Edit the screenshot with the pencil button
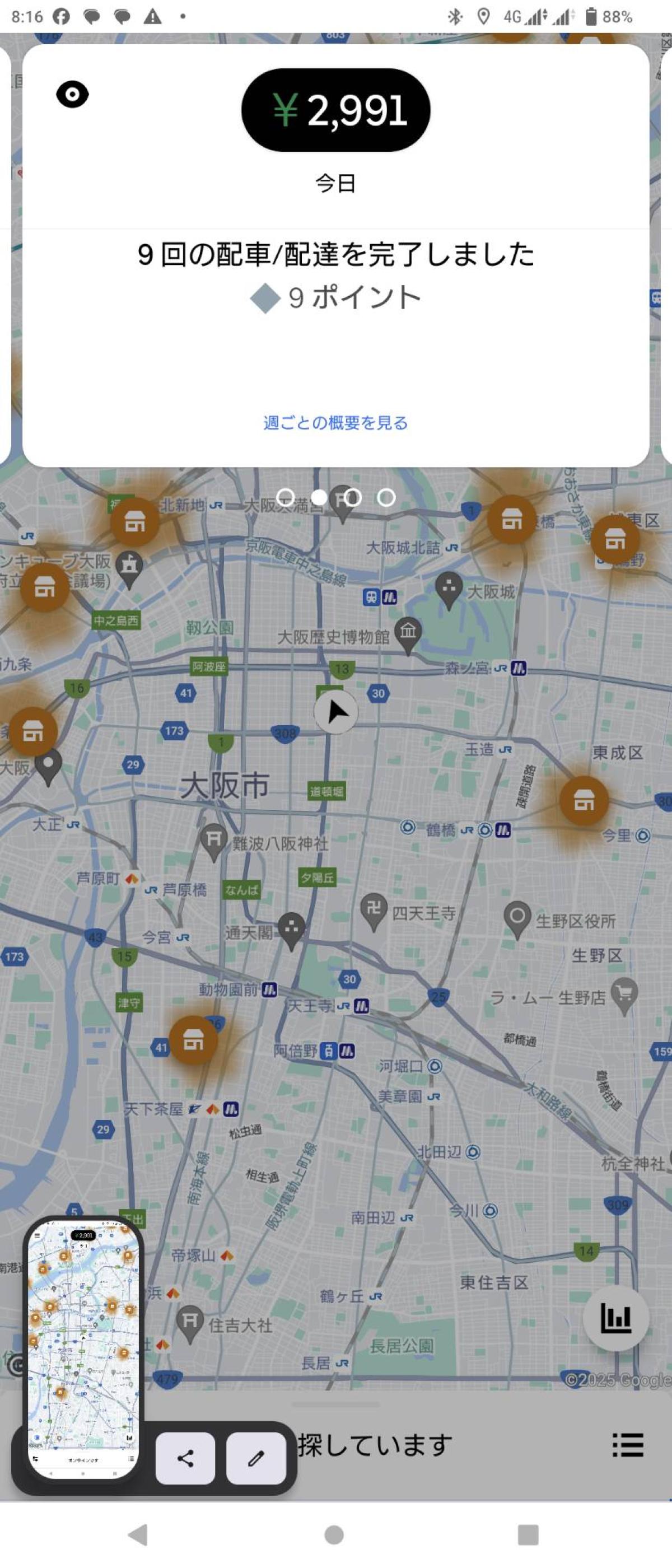Viewport: 672px width, 1568px height. pos(256,1458)
